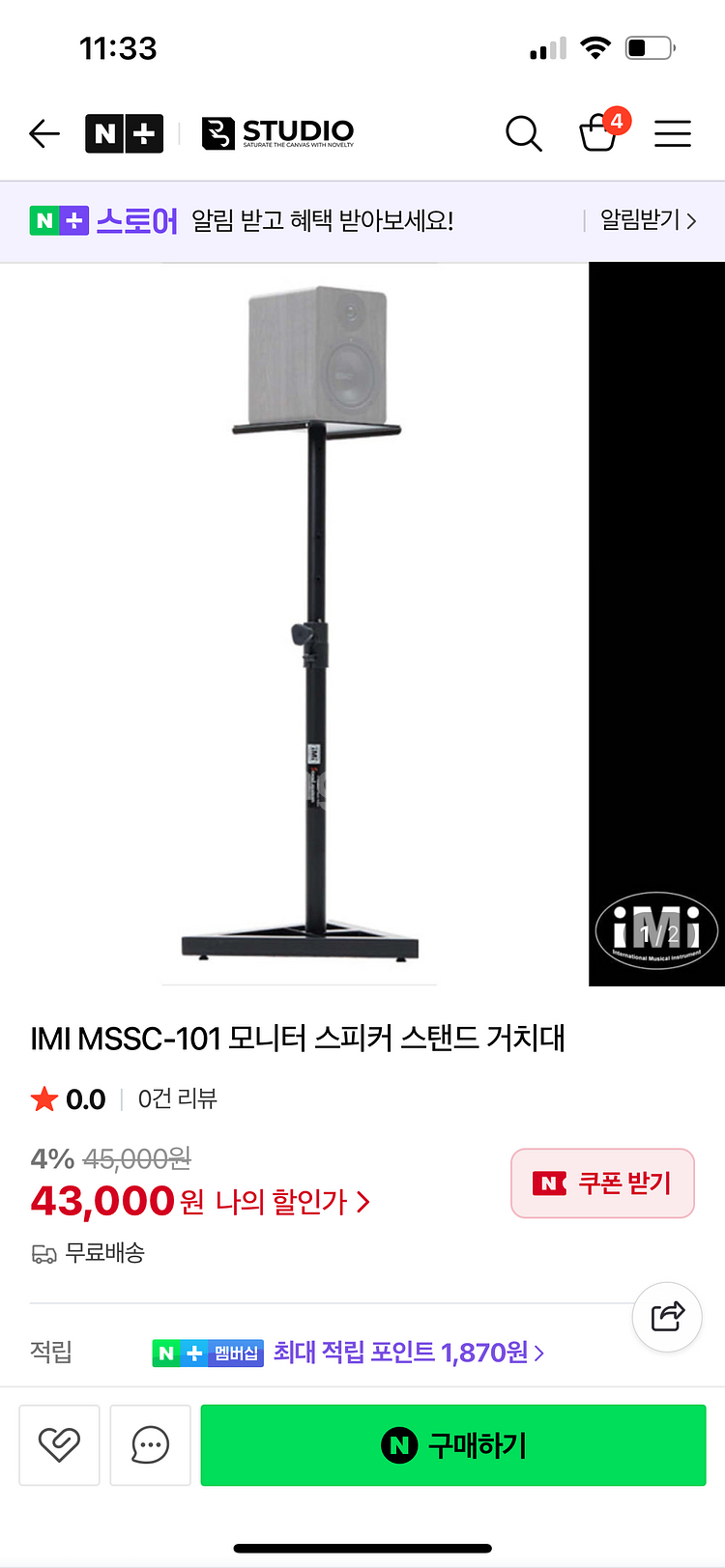Open the hamburger menu
The image size is (725, 1568).
pyautogui.click(x=673, y=133)
